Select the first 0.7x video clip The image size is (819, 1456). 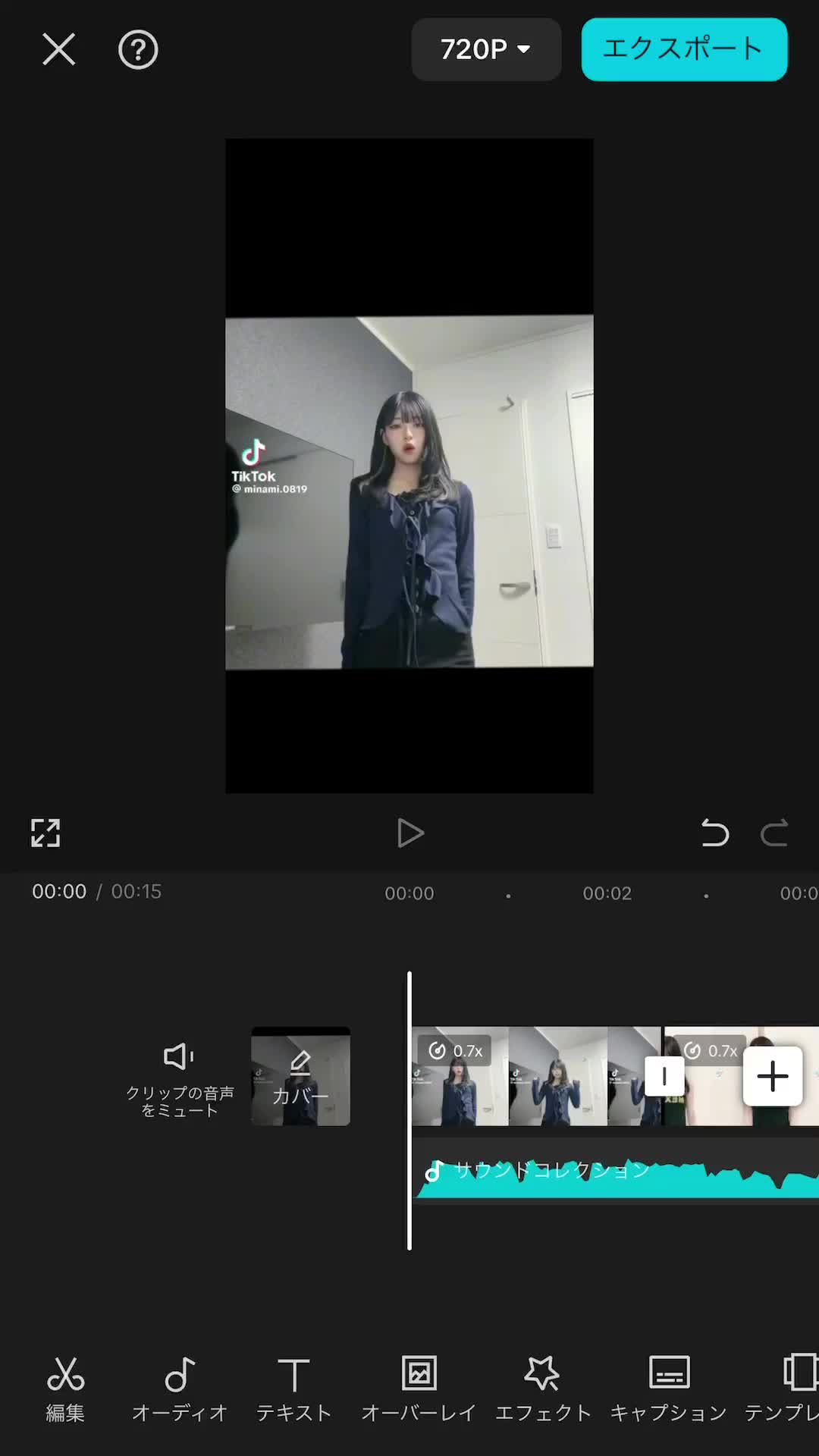[x=535, y=1076]
